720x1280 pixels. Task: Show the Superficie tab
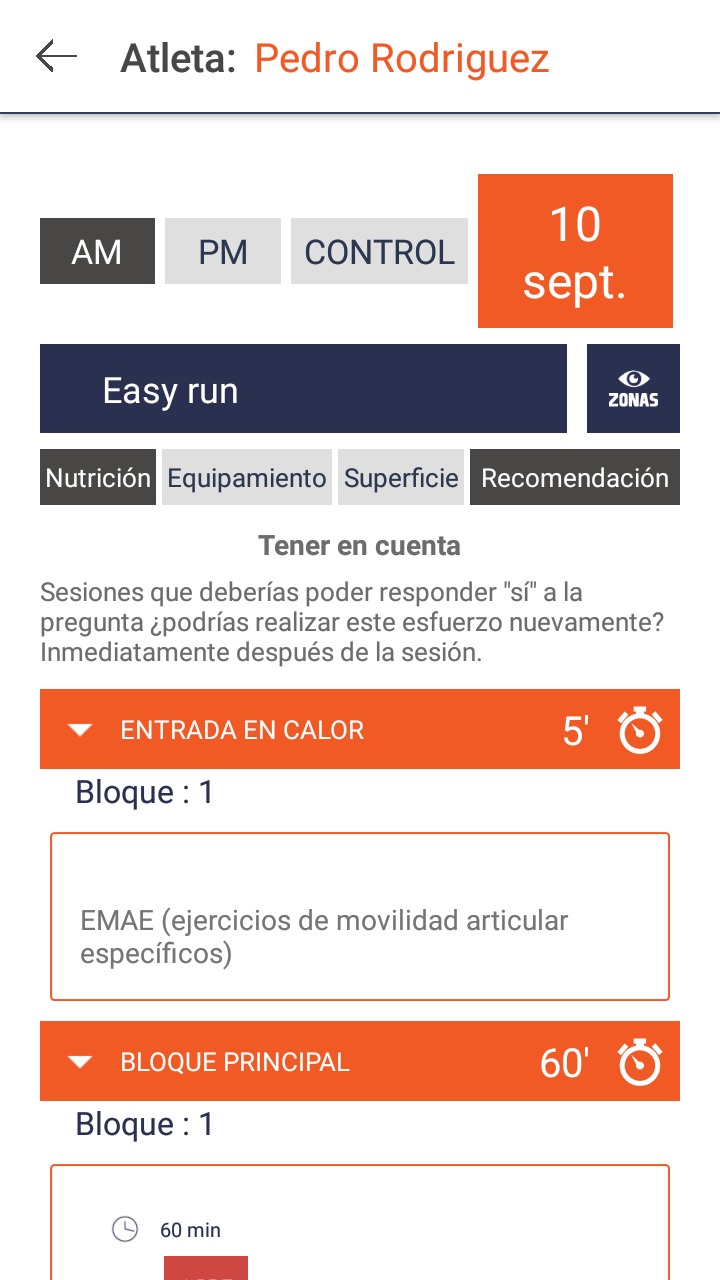click(x=401, y=477)
